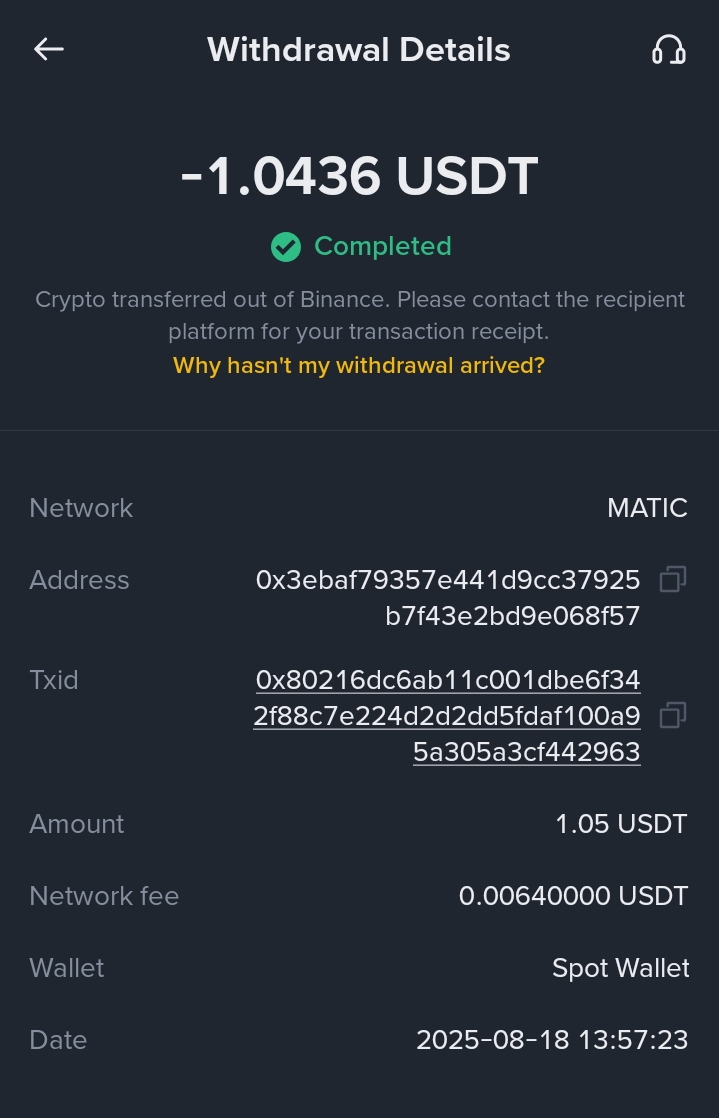Go back using the top-left arrow
The width and height of the screenshot is (719, 1118).
tap(48, 49)
